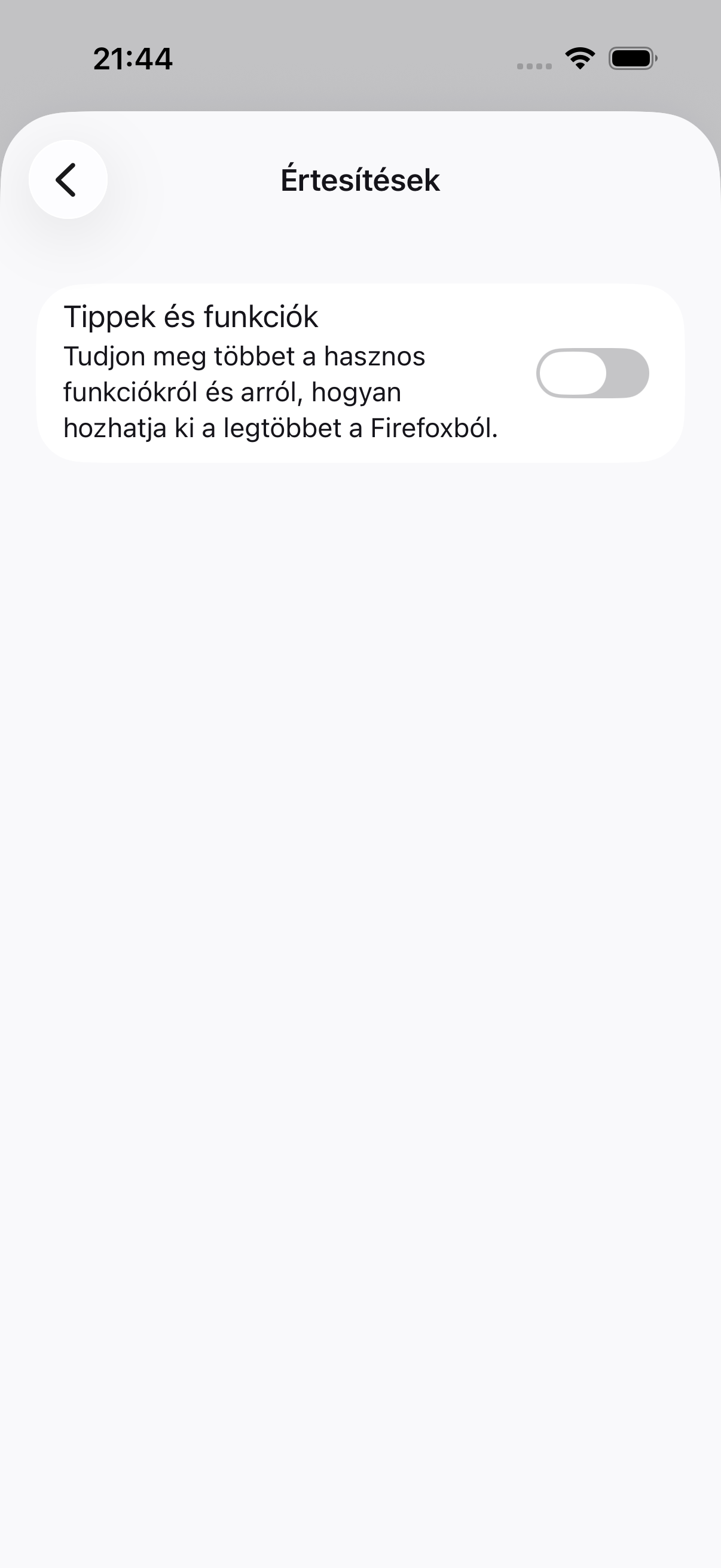The image size is (721, 1568).
Task: Enable the Tippek és funkciók switch
Action: pyautogui.click(x=592, y=373)
